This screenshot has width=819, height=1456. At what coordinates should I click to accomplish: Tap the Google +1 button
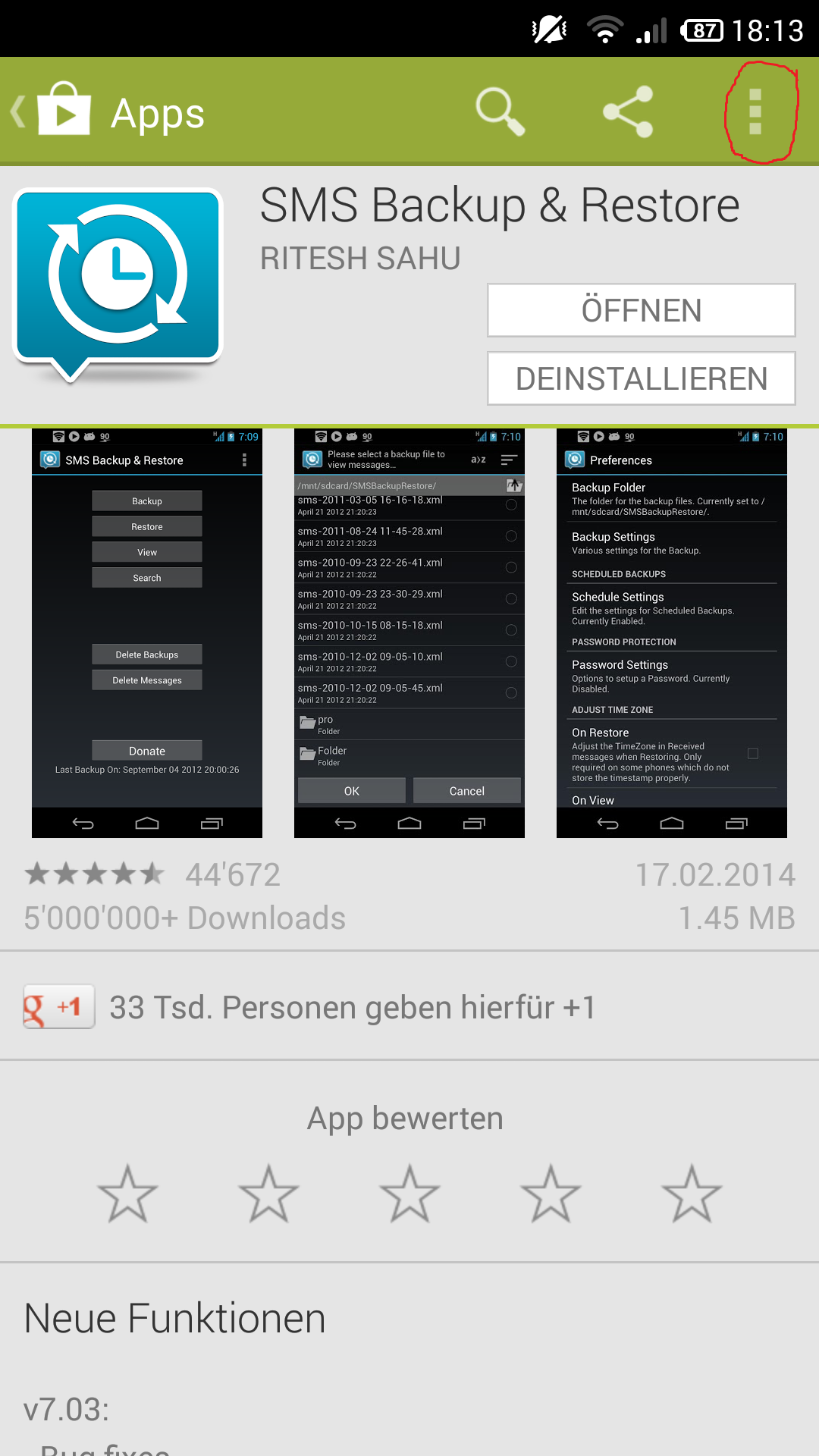coord(59,1006)
